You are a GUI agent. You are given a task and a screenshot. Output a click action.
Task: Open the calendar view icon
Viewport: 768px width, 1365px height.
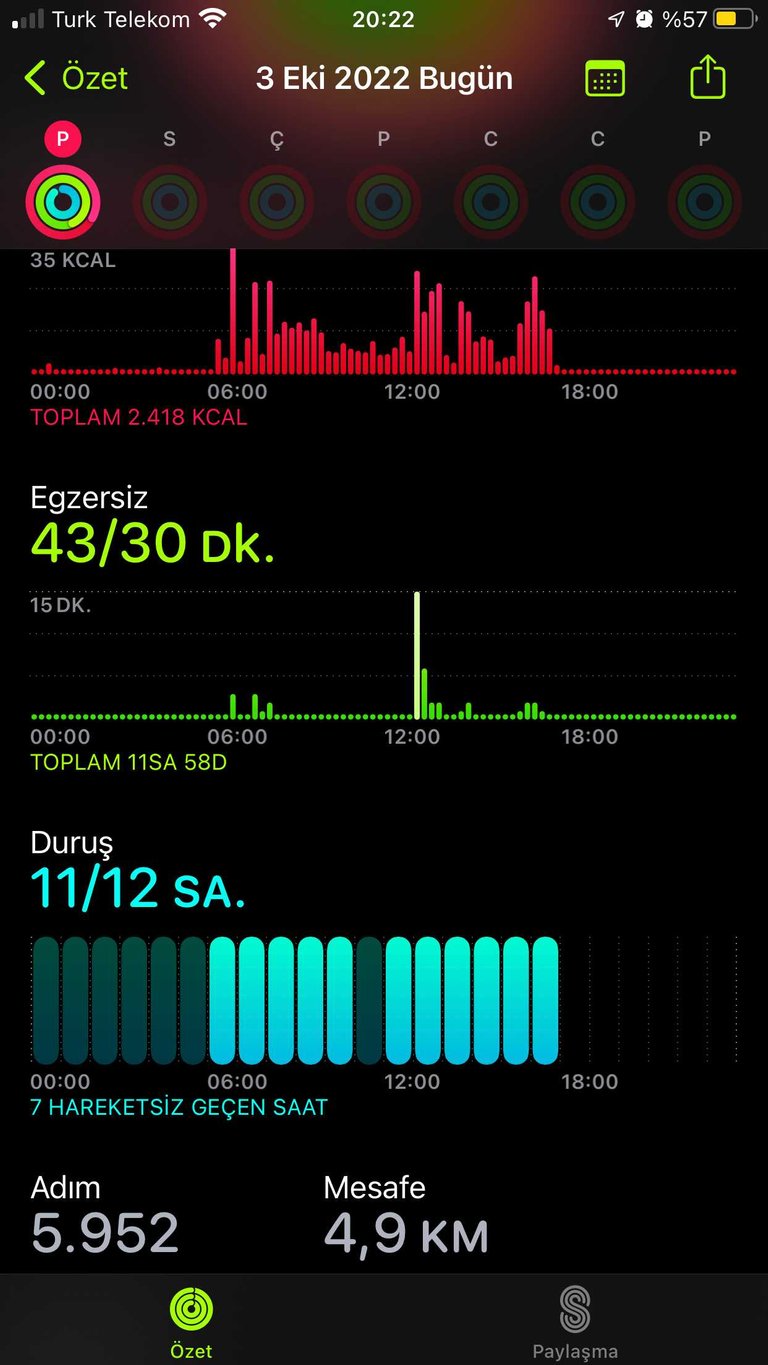(605, 78)
